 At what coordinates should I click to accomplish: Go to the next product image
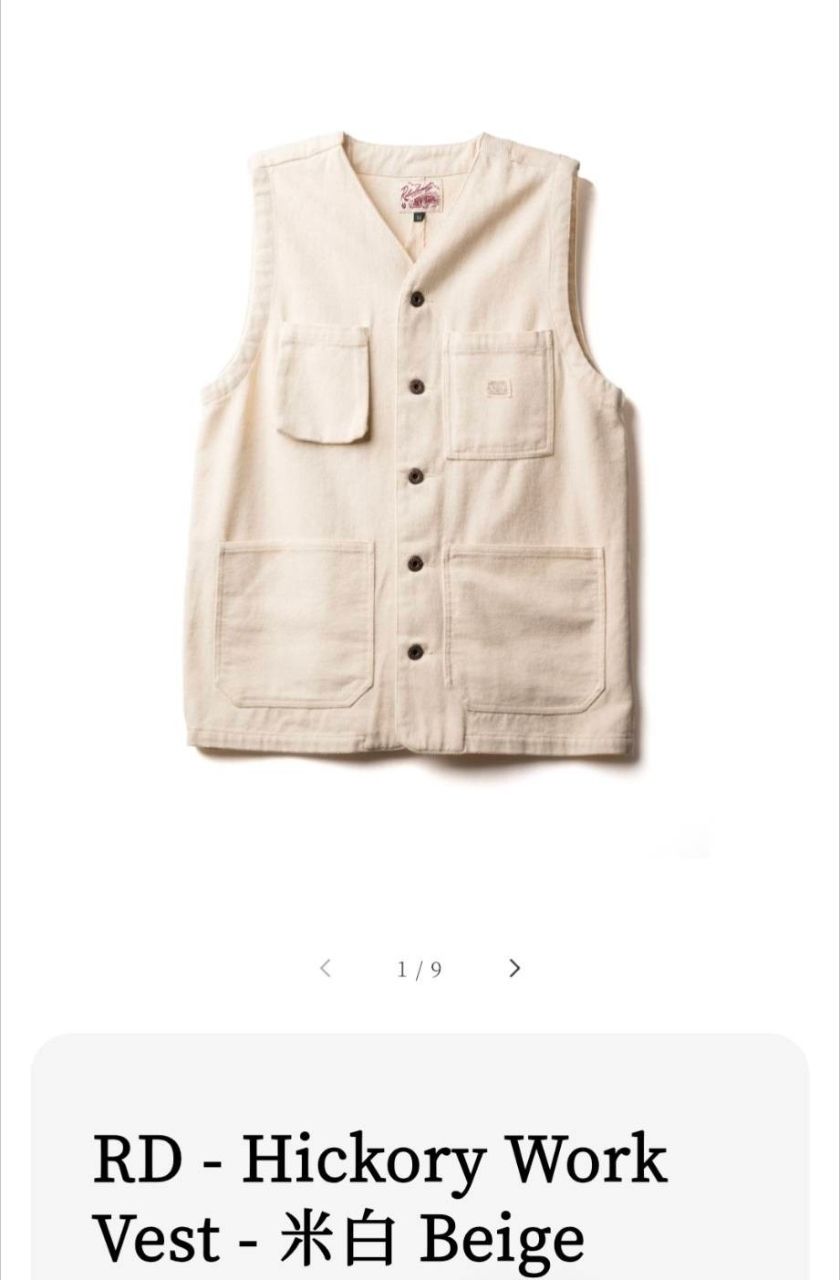(514, 968)
